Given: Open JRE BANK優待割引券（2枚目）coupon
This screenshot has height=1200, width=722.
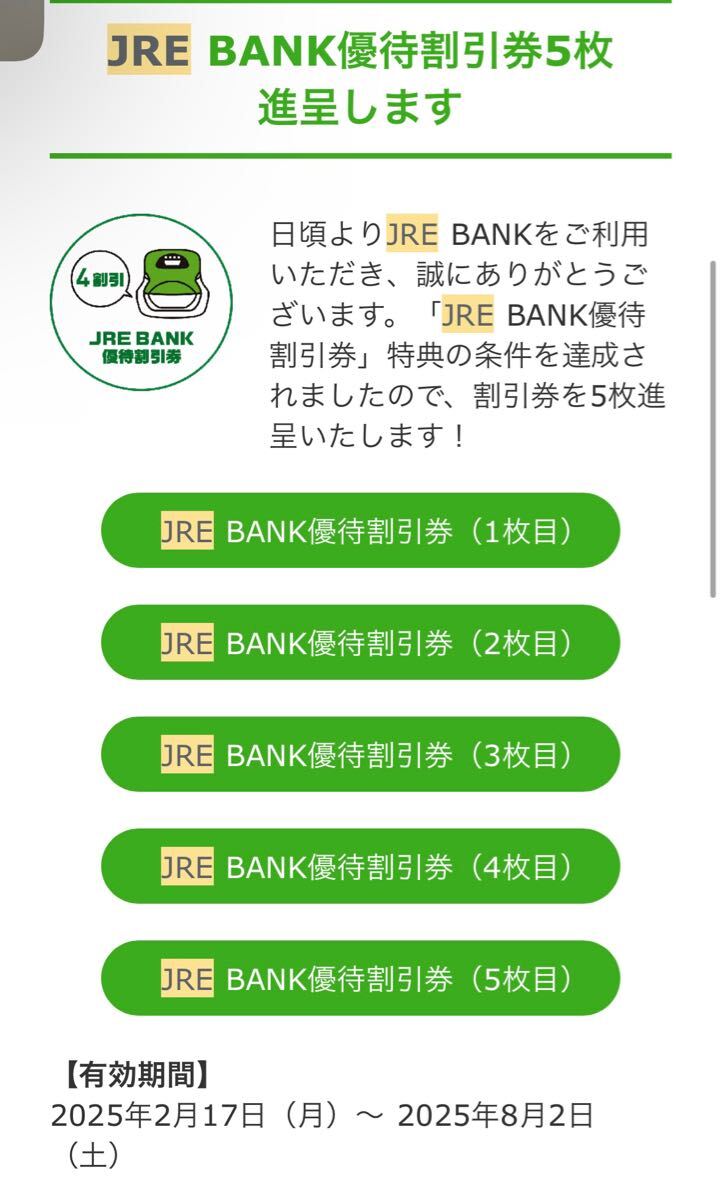Looking at the screenshot, I should pyautogui.click(x=361, y=645).
